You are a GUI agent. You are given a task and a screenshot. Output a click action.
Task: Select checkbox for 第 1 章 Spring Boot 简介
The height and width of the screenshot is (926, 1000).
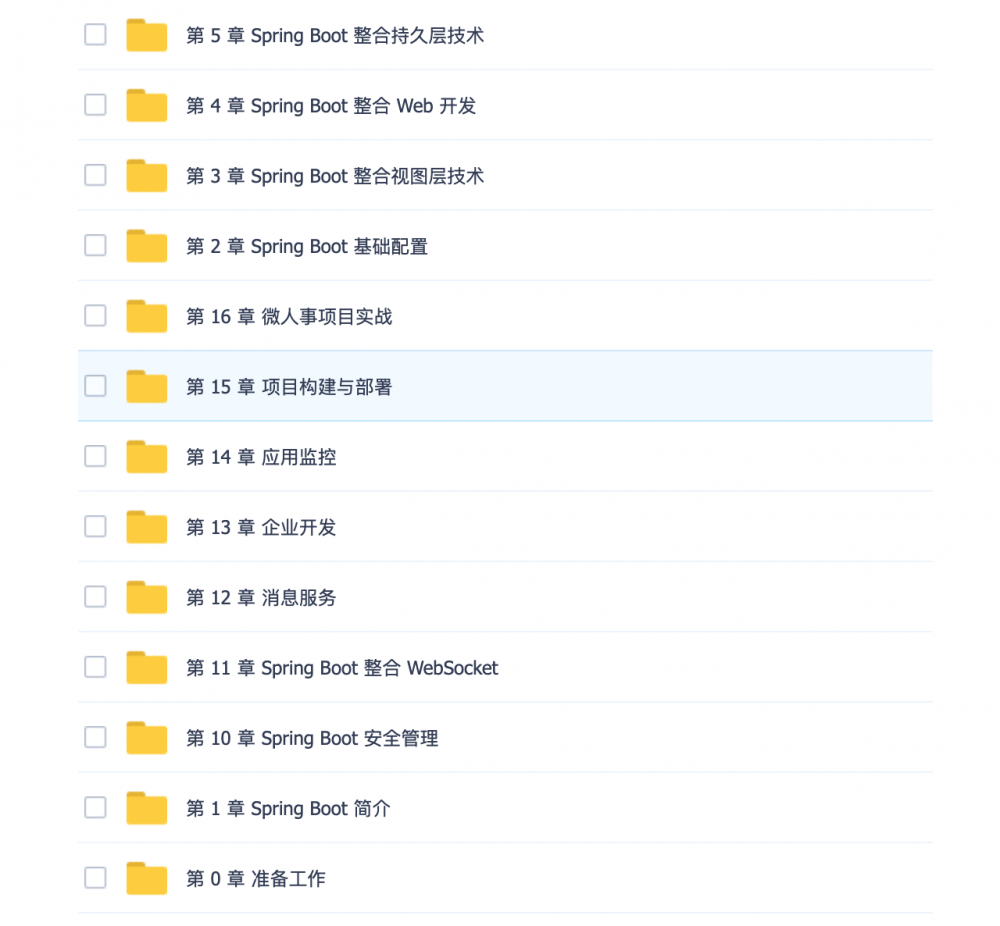[95, 807]
